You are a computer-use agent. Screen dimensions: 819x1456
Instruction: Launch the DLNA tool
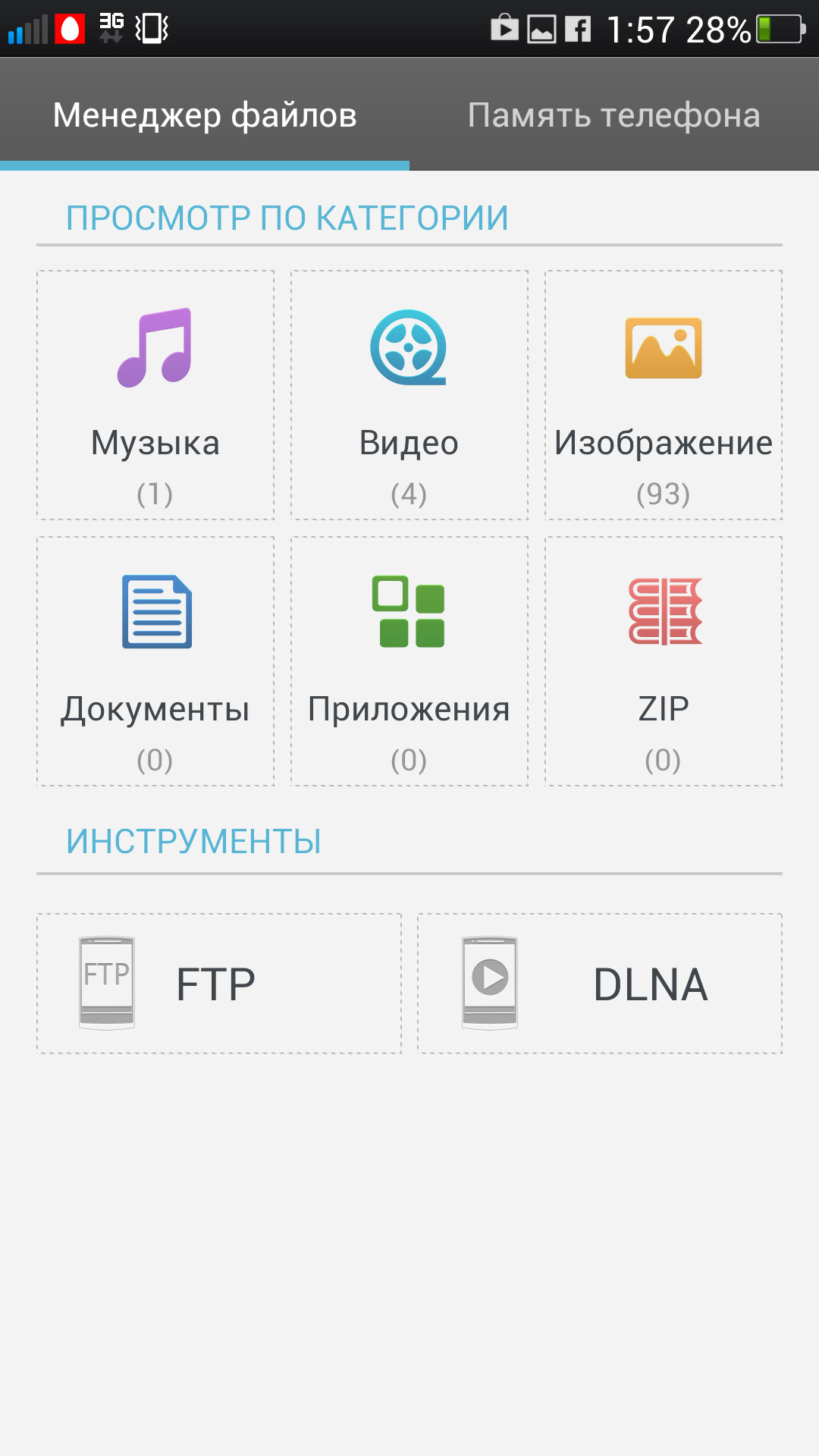point(600,984)
